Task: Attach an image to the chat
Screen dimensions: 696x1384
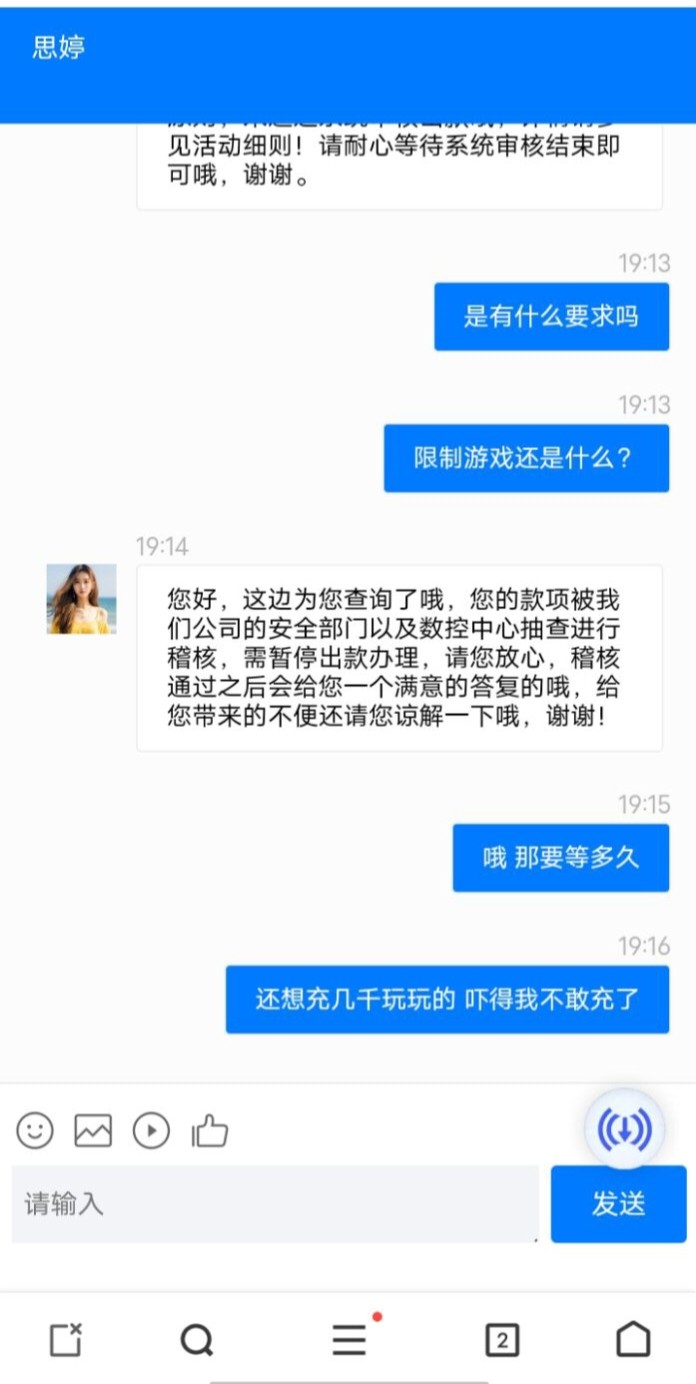Action: (93, 1131)
